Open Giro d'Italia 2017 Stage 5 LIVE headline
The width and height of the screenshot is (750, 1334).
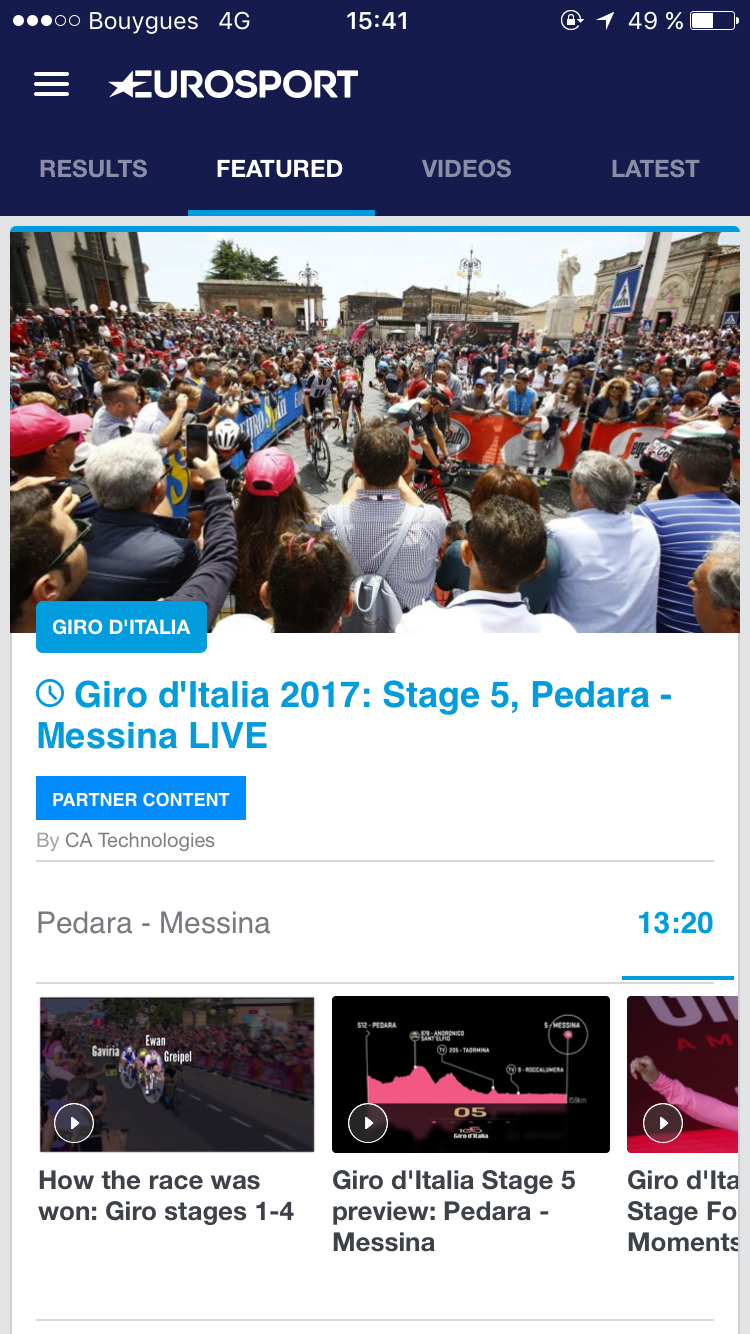coord(354,715)
